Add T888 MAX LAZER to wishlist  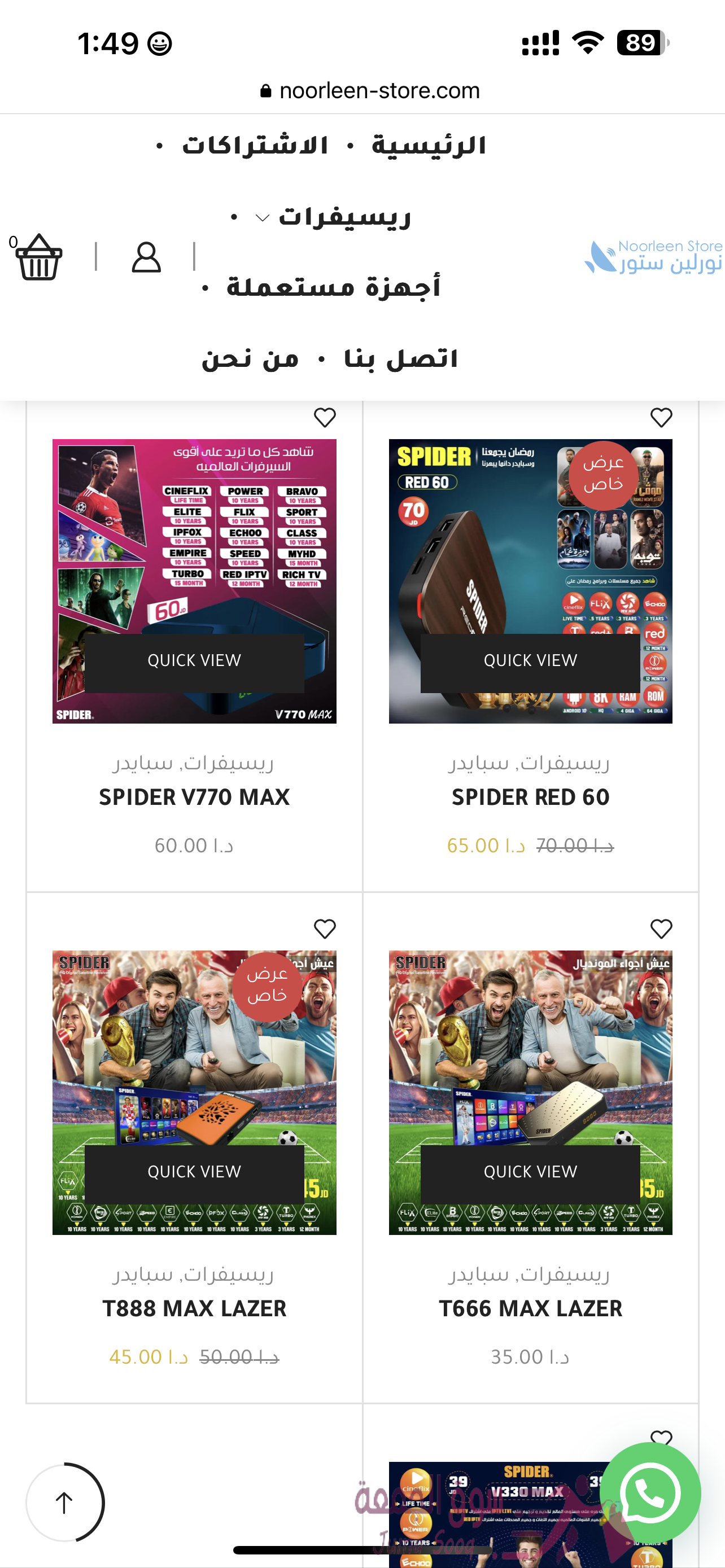325,930
